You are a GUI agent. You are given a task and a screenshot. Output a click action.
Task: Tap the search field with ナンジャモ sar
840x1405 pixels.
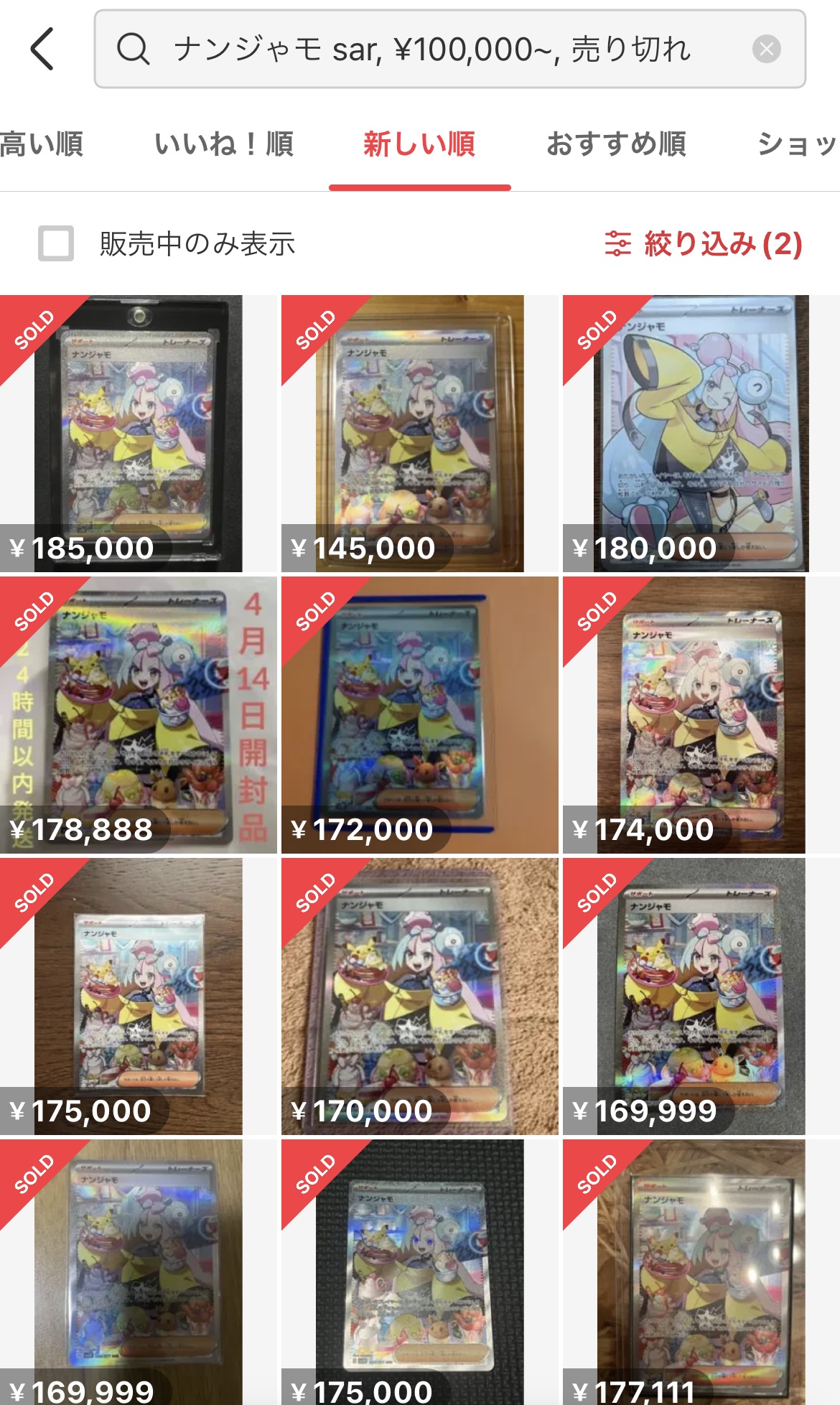click(x=431, y=49)
